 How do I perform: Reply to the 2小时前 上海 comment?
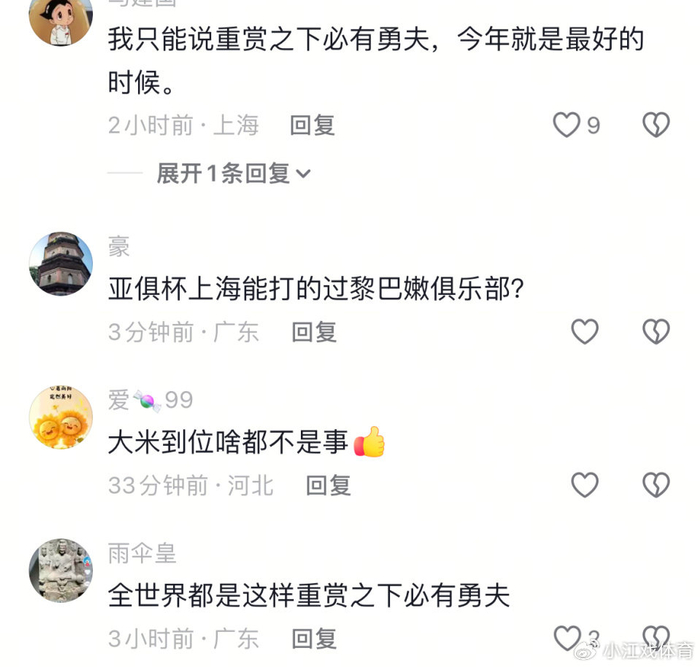[x=312, y=125]
